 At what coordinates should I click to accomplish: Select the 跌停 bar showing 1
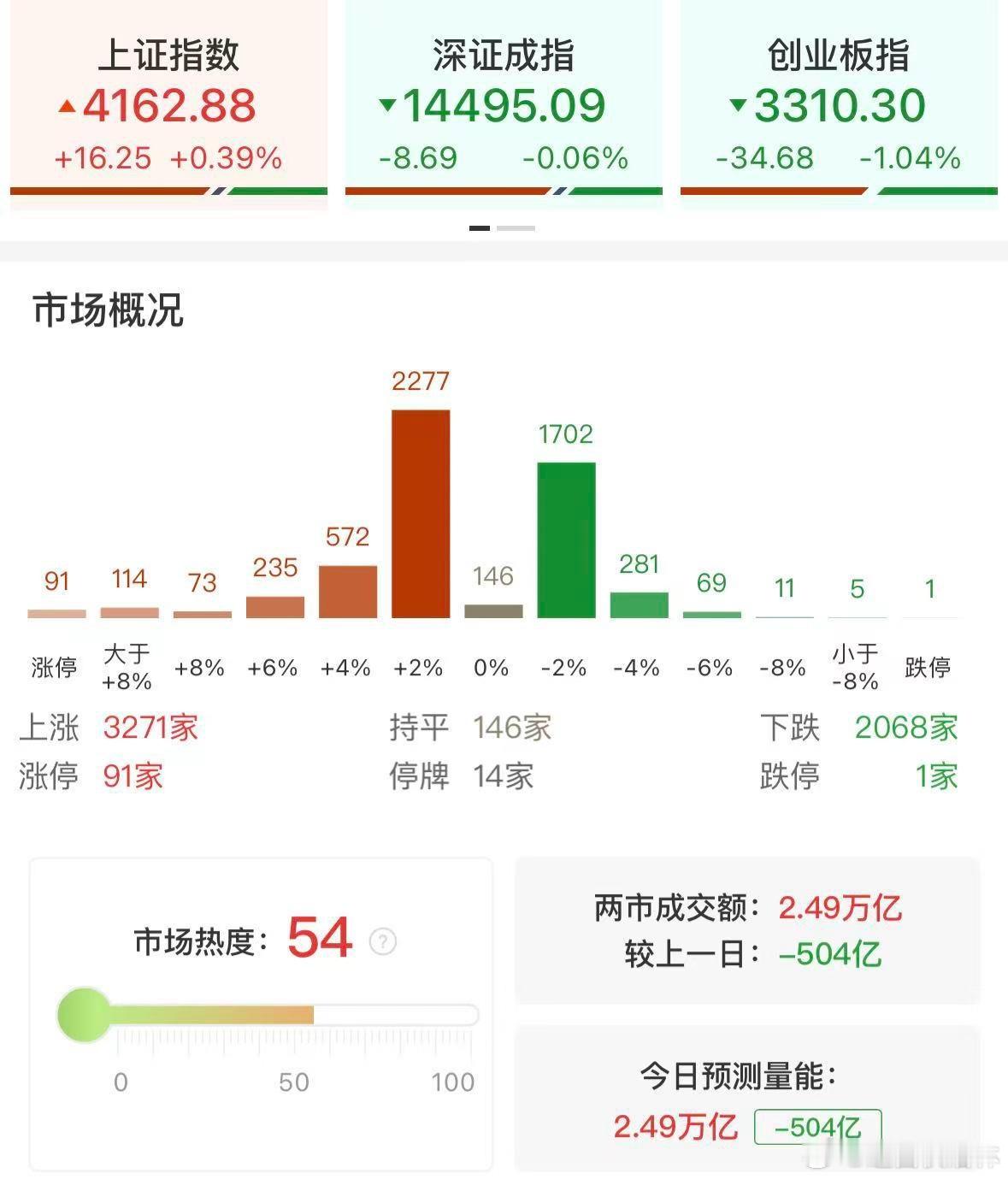tap(930, 617)
